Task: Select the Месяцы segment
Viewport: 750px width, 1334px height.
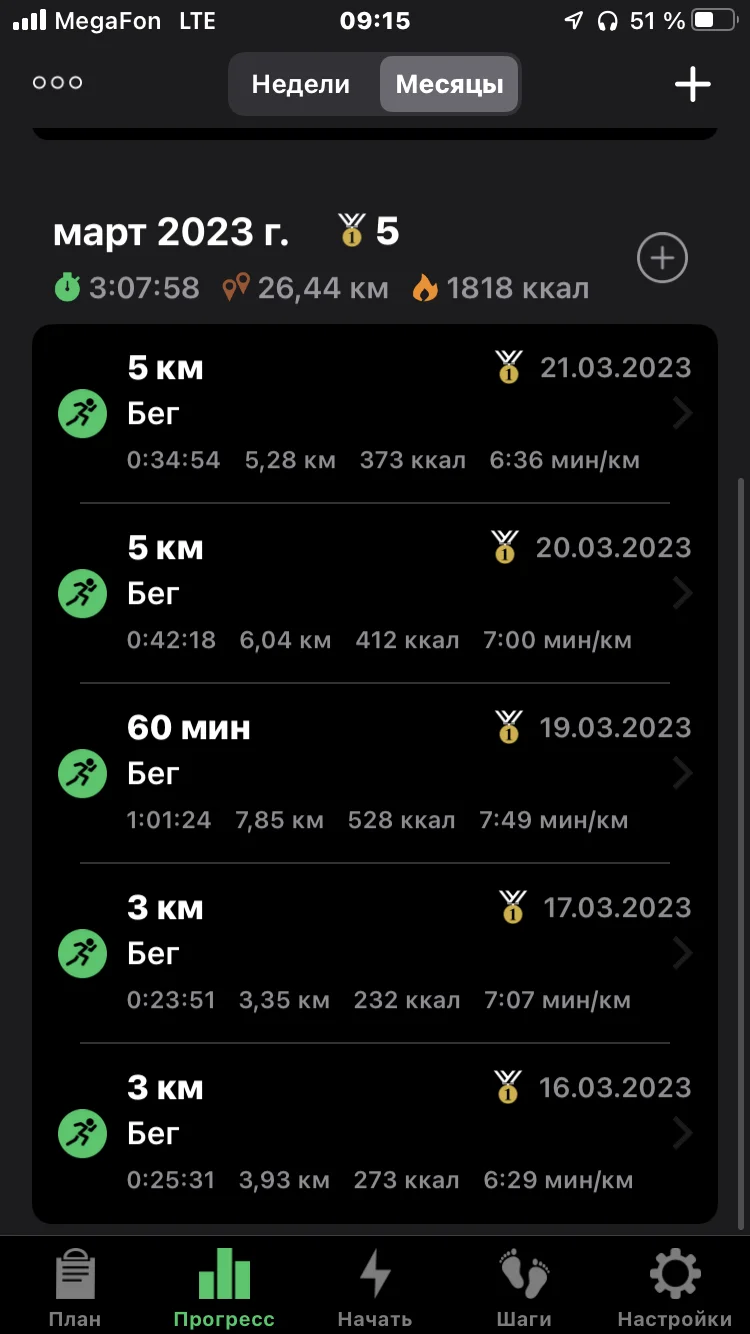Action: coord(449,84)
